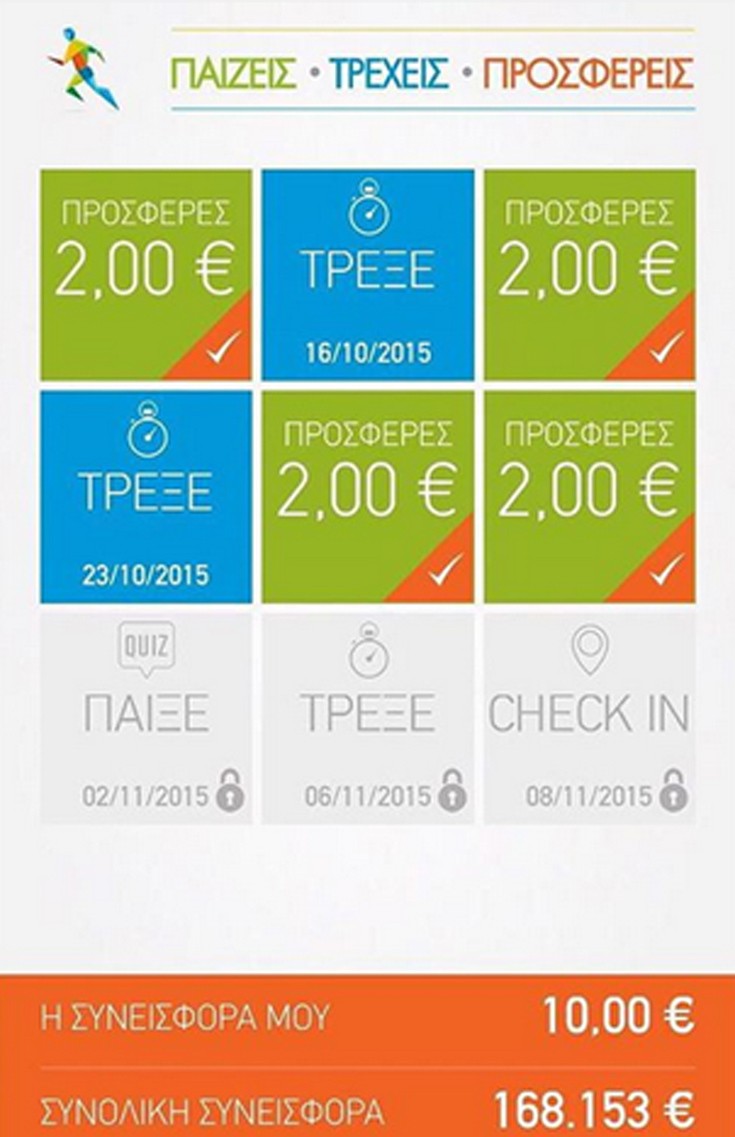This screenshot has height=1137, width=735.
Task: Select the ΤΡΕΞΕ tile dated 23/10/2015
Action: coord(145,497)
